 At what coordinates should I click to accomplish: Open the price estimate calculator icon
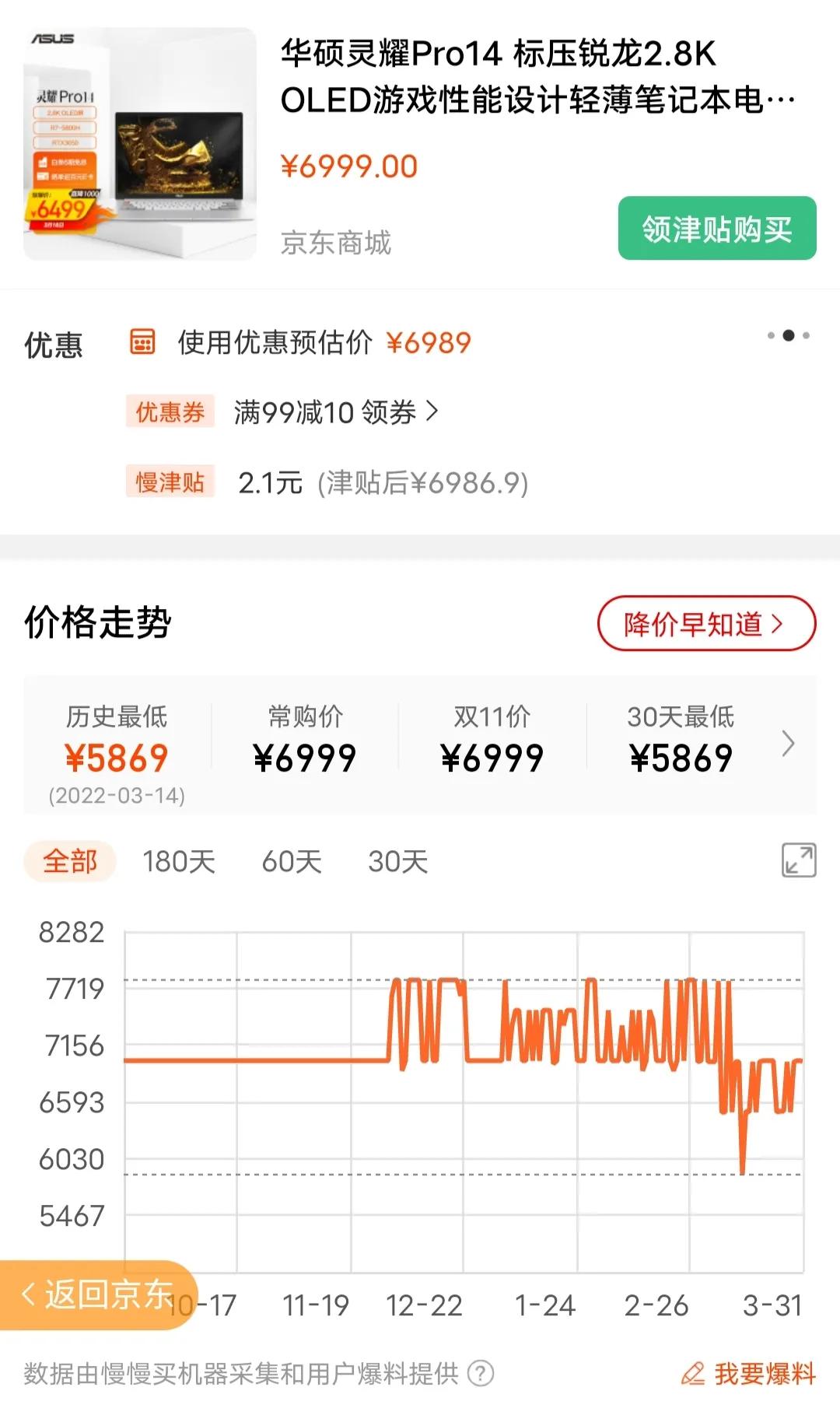[x=142, y=341]
